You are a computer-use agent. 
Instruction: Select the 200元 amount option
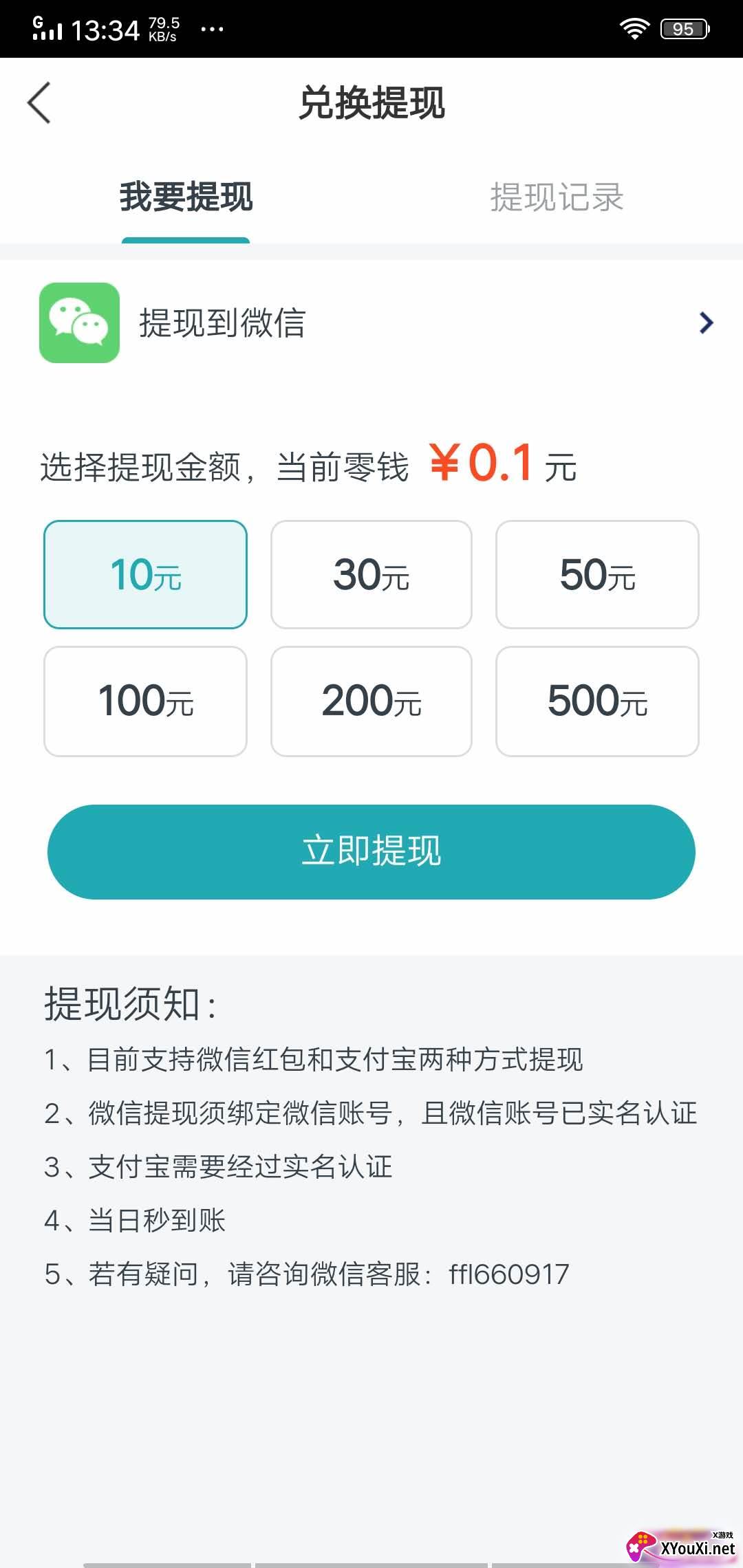[371, 700]
